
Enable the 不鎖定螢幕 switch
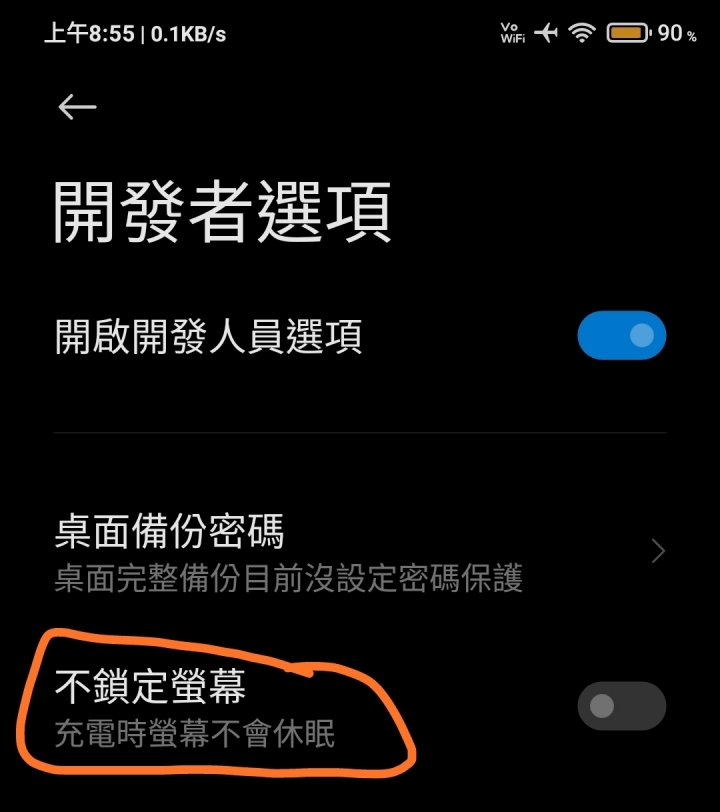click(621, 706)
